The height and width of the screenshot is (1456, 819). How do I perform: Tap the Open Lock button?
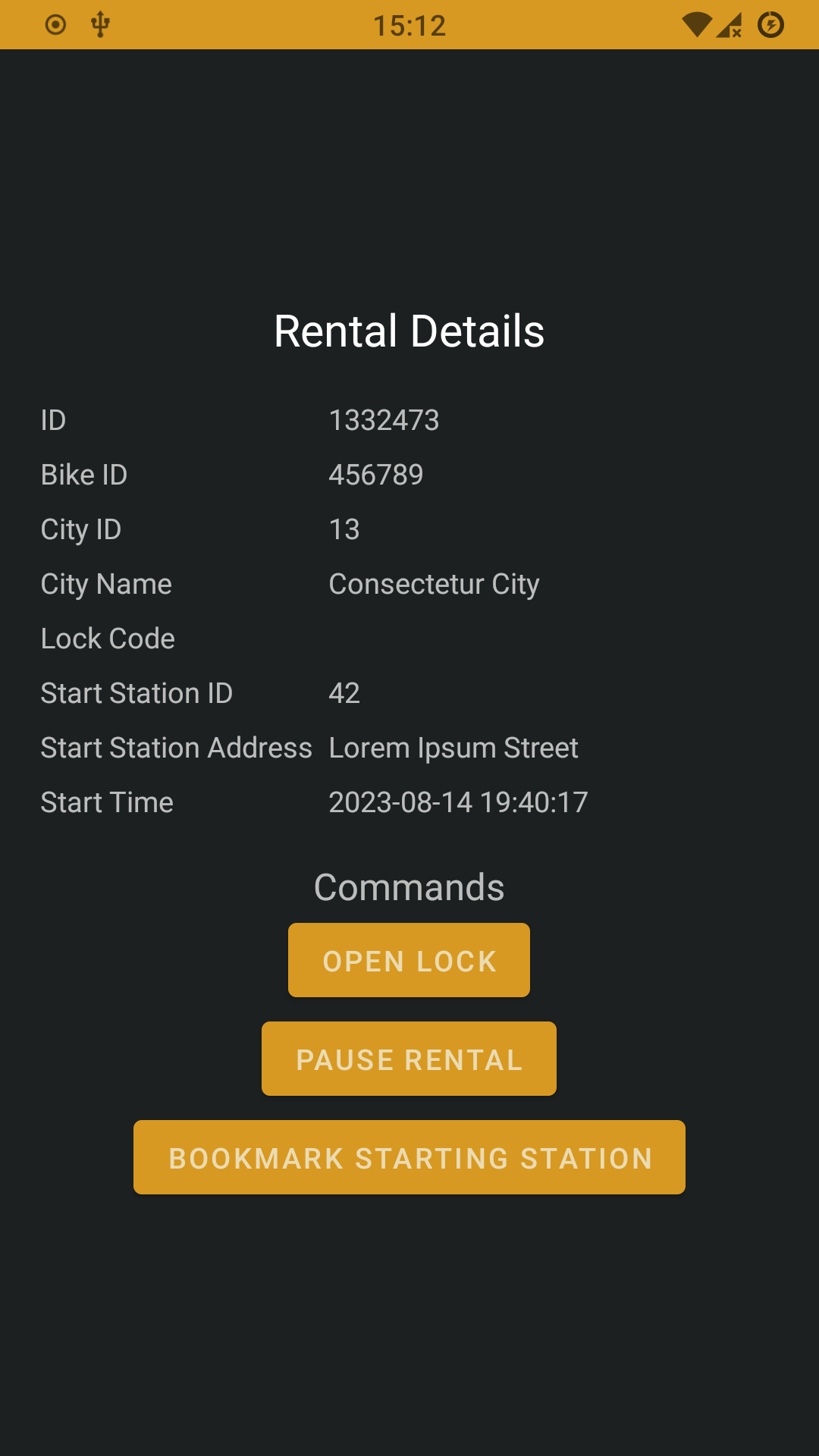pyautogui.click(x=409, y=960)
